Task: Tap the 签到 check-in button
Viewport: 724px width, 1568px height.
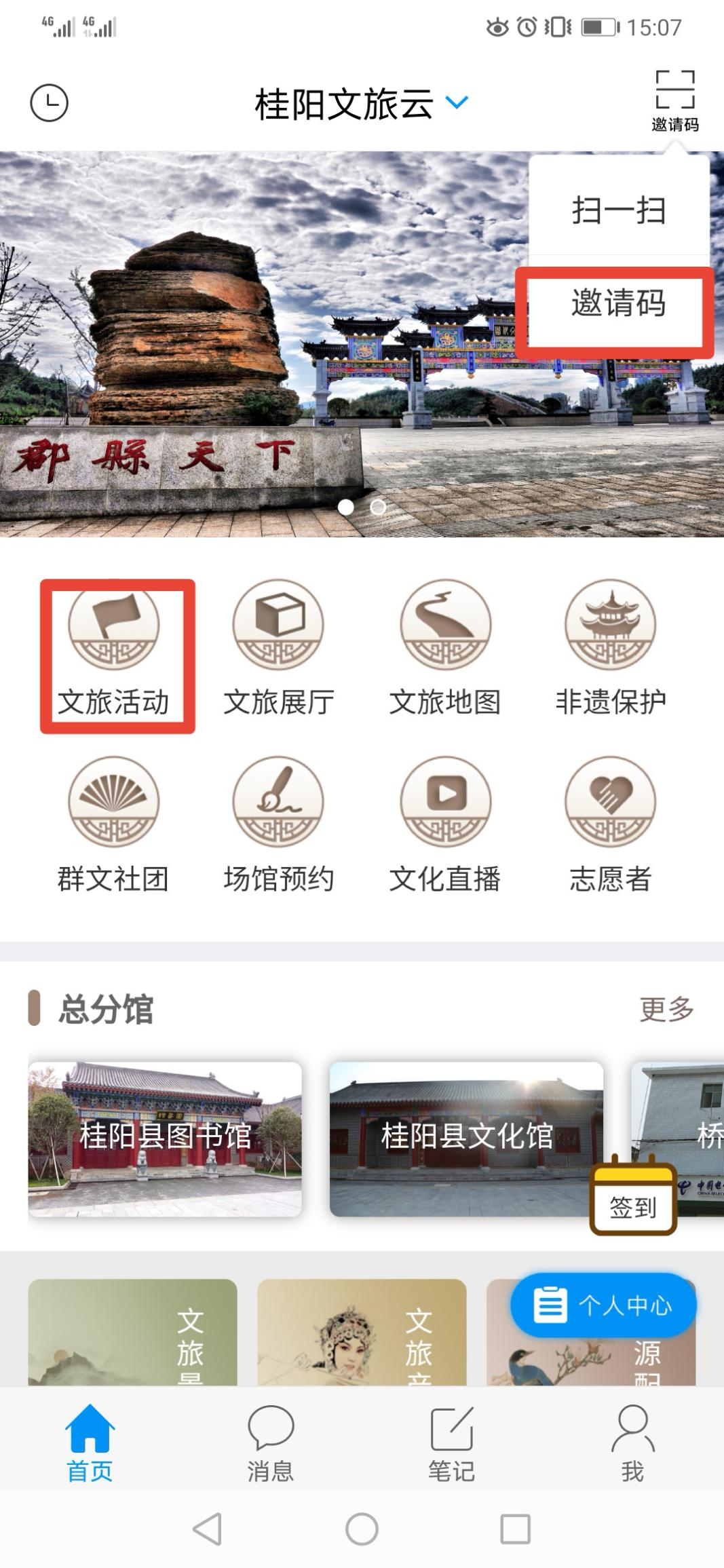Action: [634, 1201]
